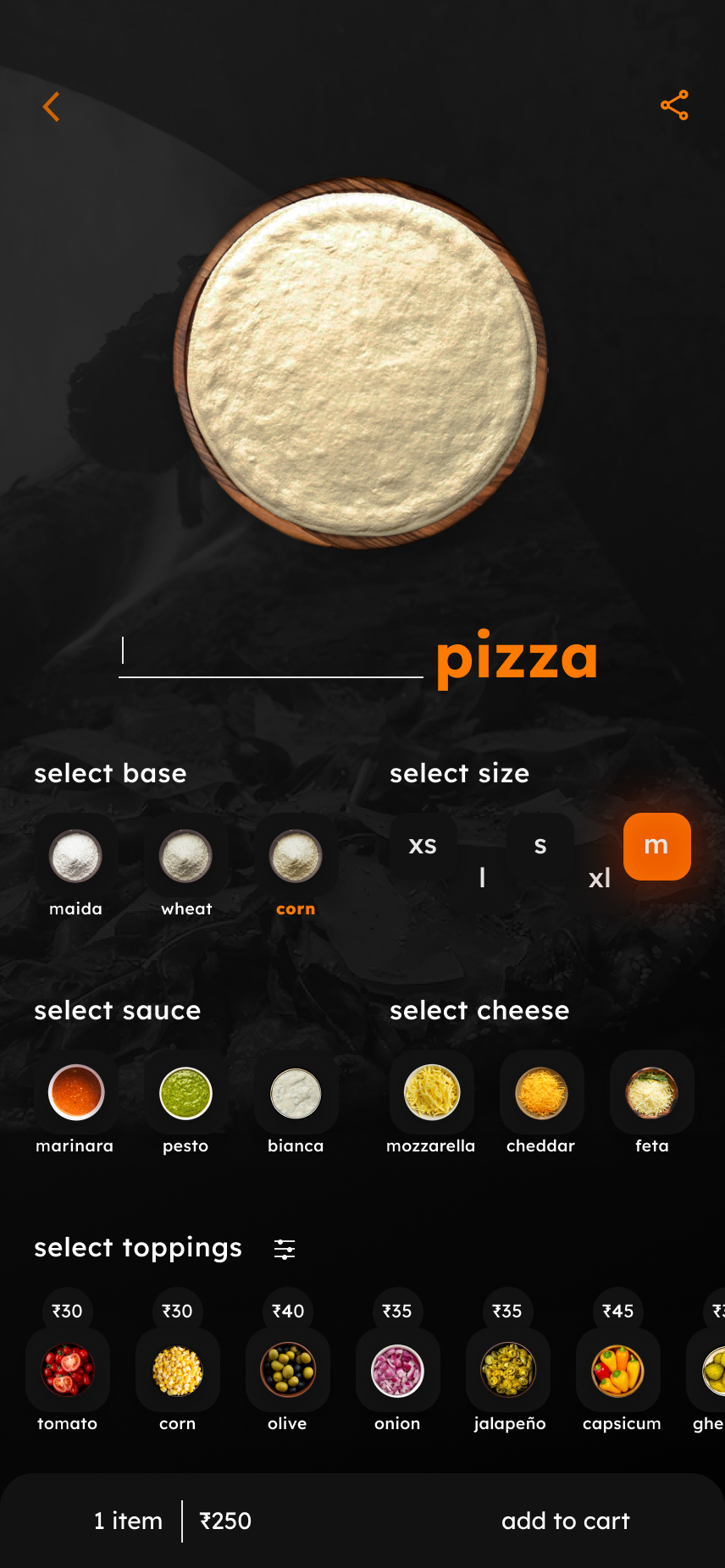Viewport: 725px width, 1568px height.
Task: Go back using the orange arrow
Action: [x=52, y=107]
